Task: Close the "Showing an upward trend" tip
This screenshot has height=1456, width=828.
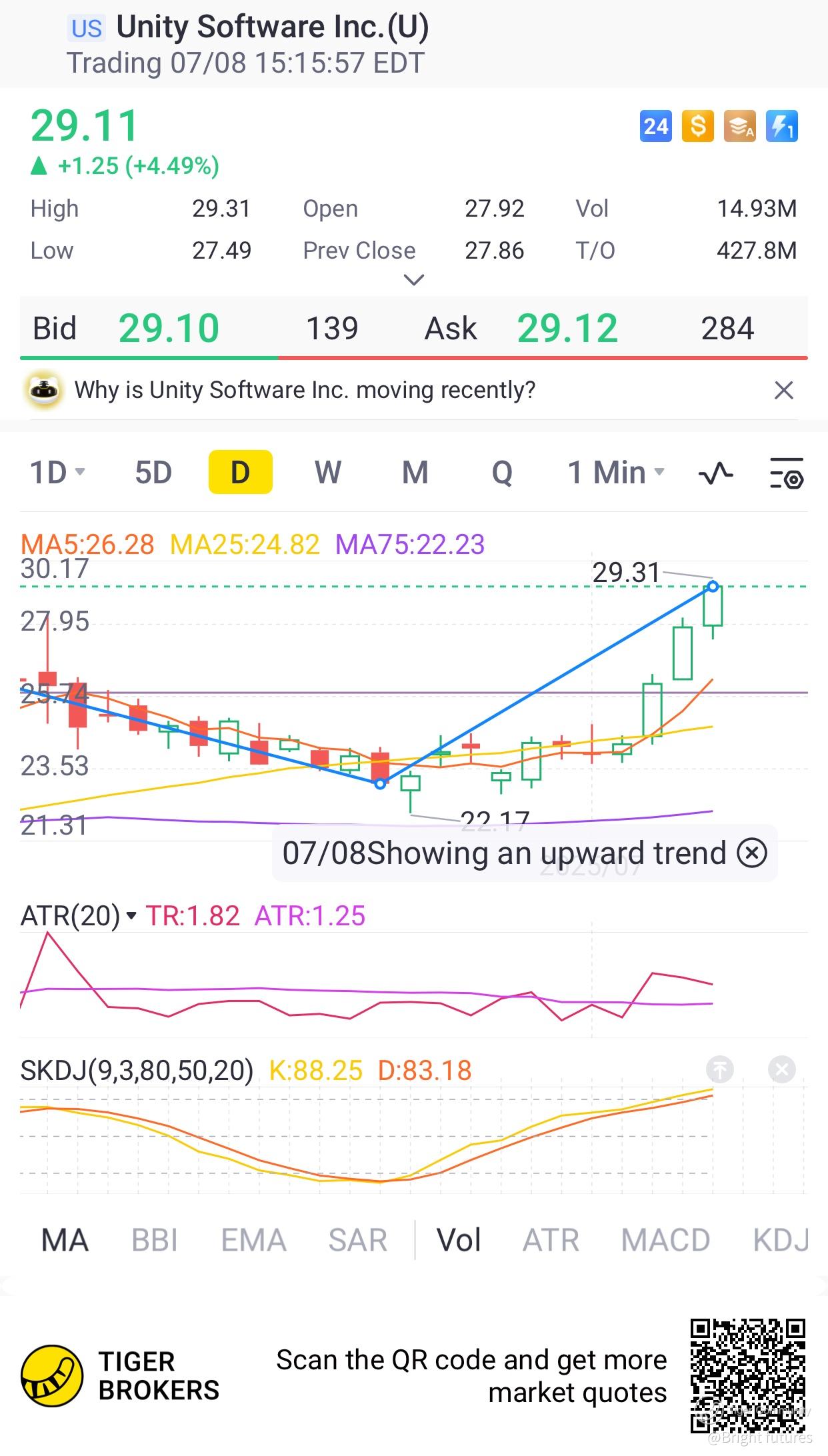Action: [x=752, y=853]
